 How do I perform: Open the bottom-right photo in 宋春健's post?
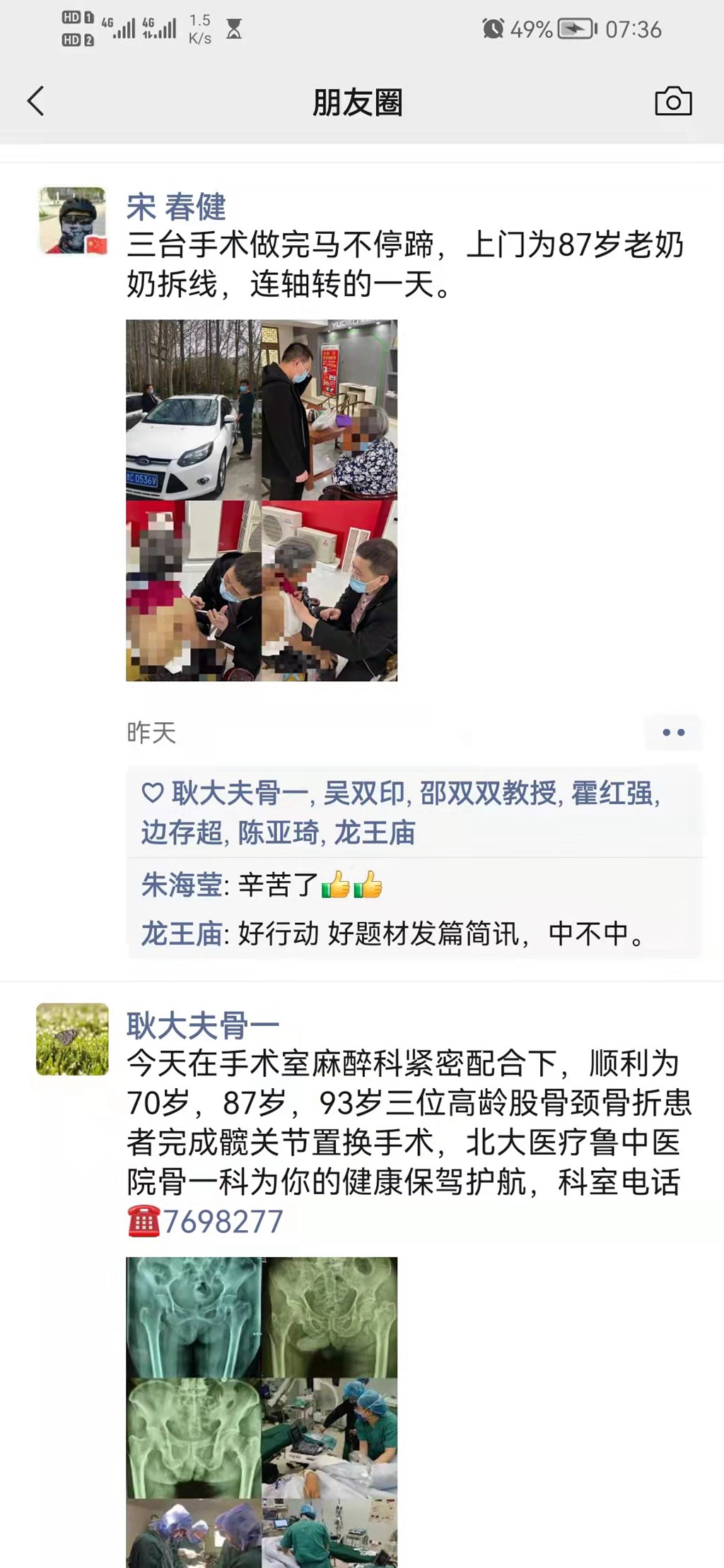click(329, 591)
